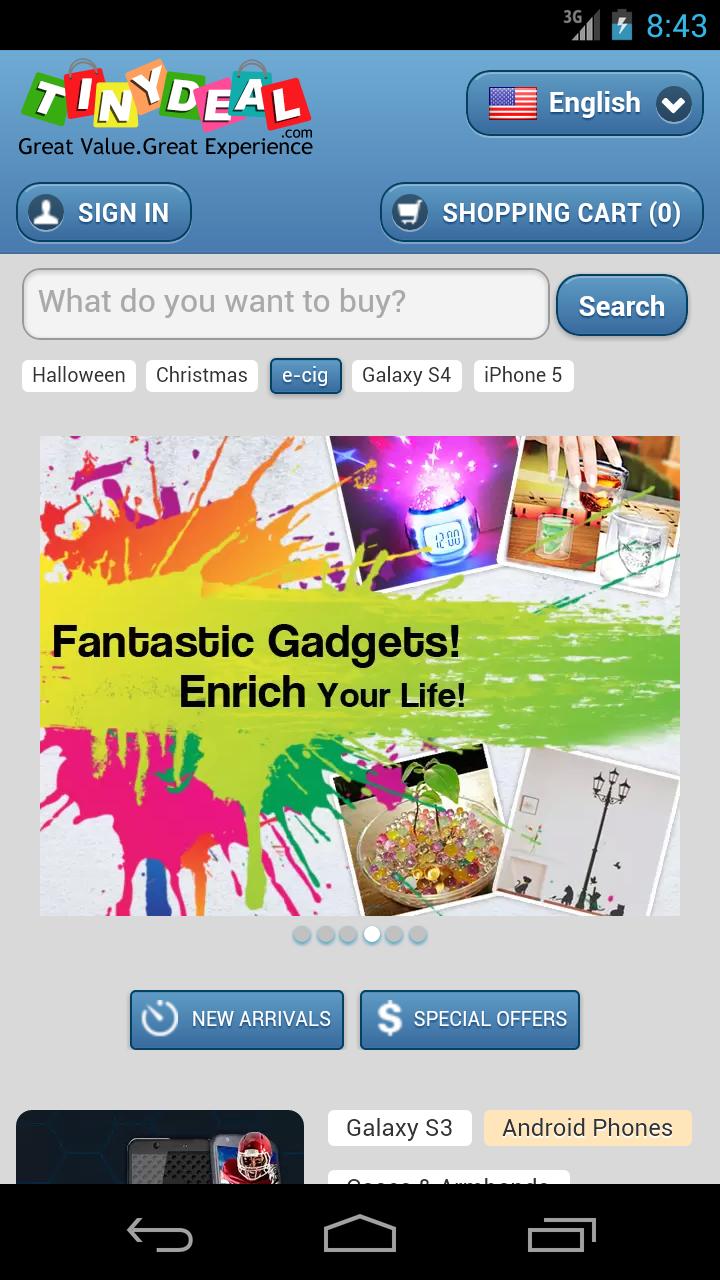The width and height of the screenshot is (720, 1280).
Task: Choose the e-cig keyword chip
Action: point(305,375)
